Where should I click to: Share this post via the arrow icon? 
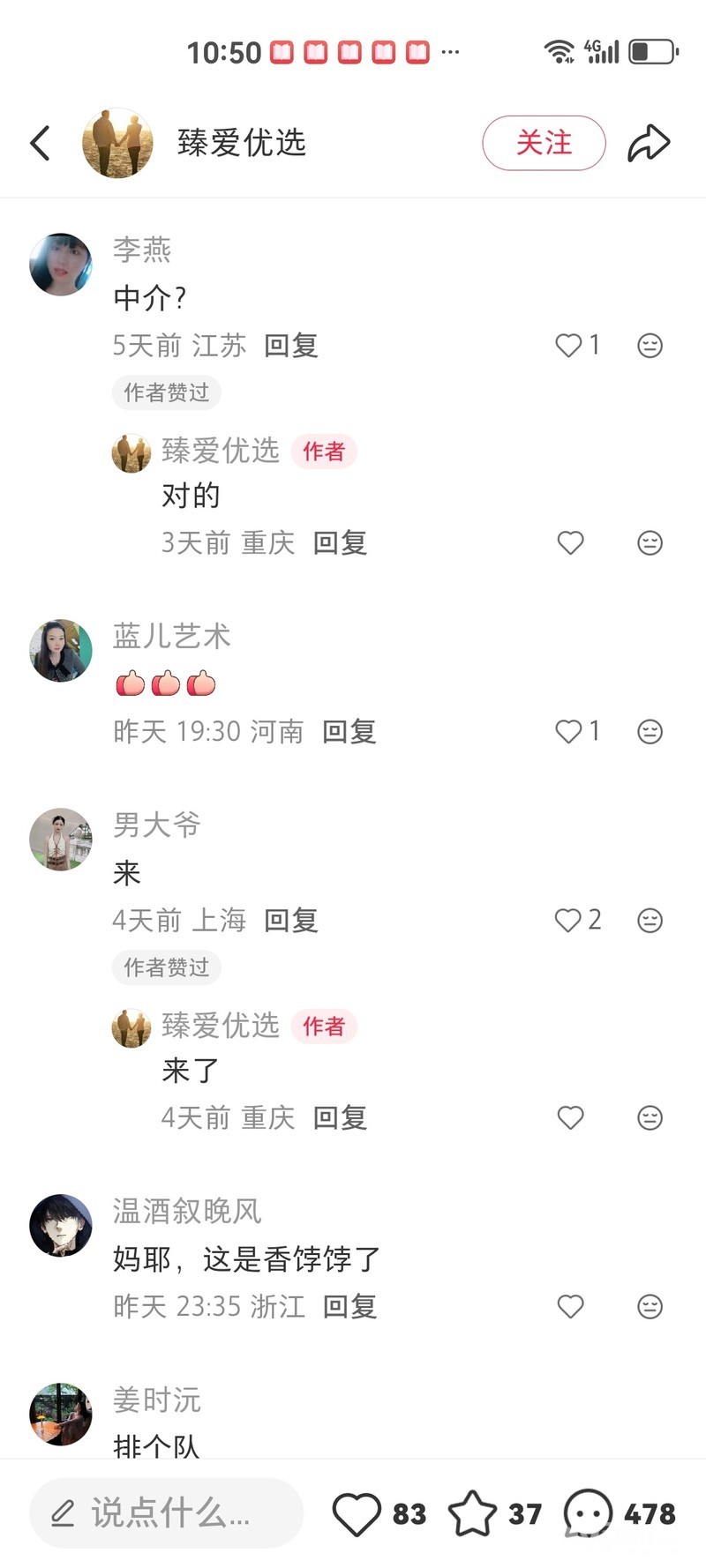tap(649, 143)
